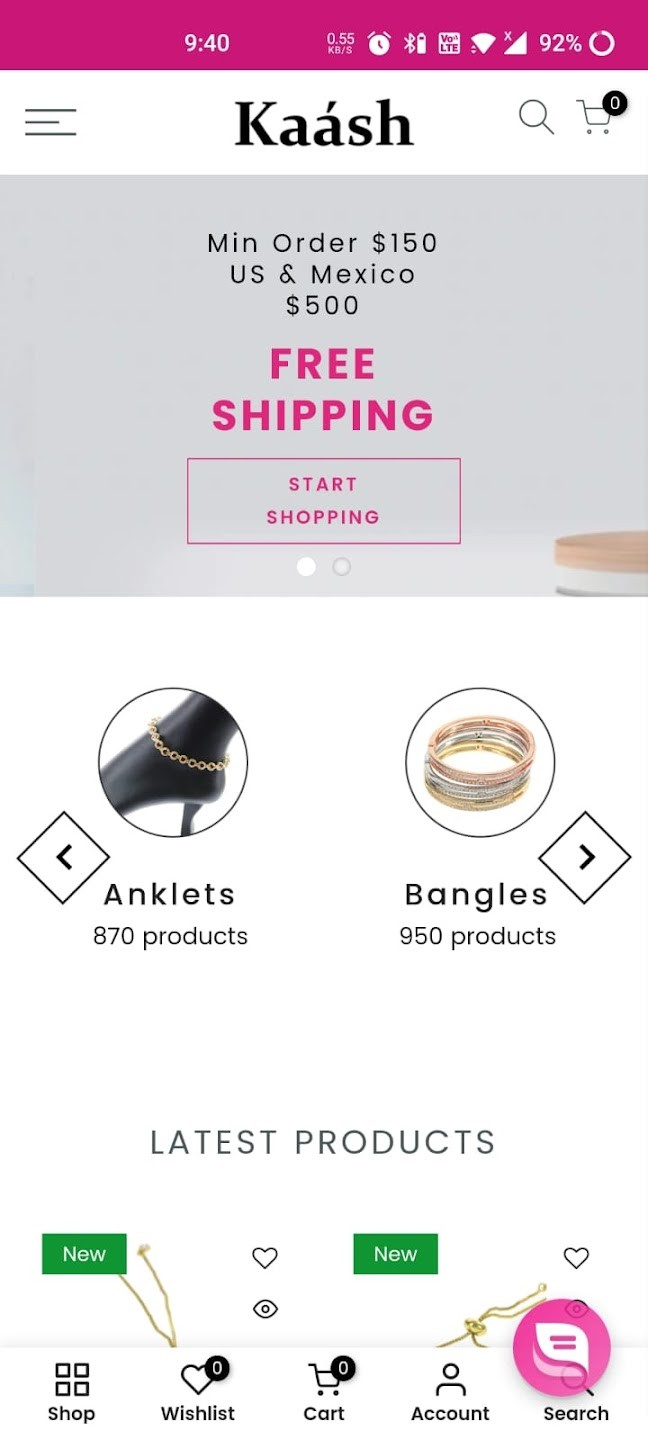648x1440 pixels.
Task: Open the cart icon in header
Action: pyautogui.click(x=597, y=118)
